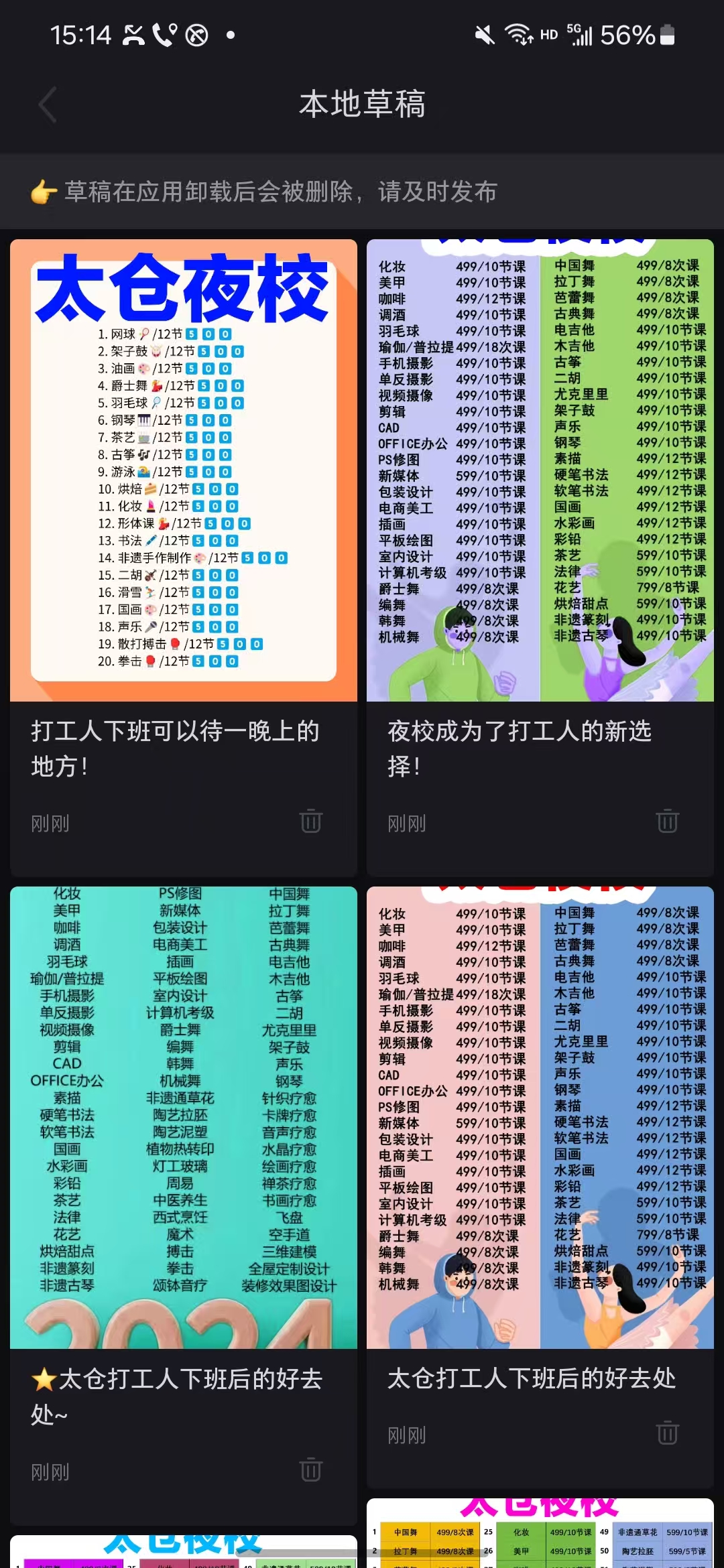The width and height of the screenshot is (724, 1568).
Task: Open draft ⭐太仓打工人下班后的好去处~
Action: point(183,1118)
